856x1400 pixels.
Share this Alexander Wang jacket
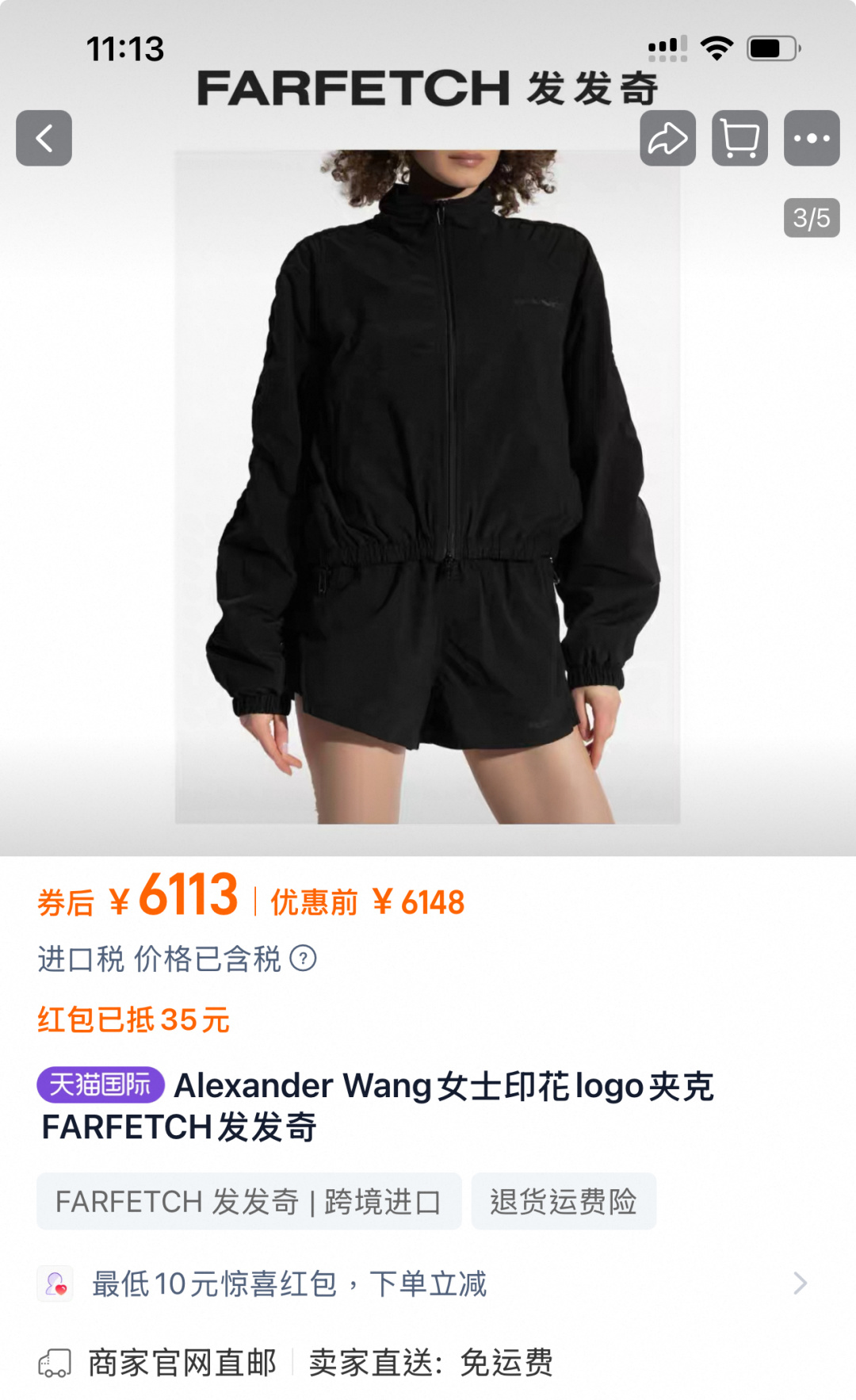pyautogui.click(x=668, y=138)
